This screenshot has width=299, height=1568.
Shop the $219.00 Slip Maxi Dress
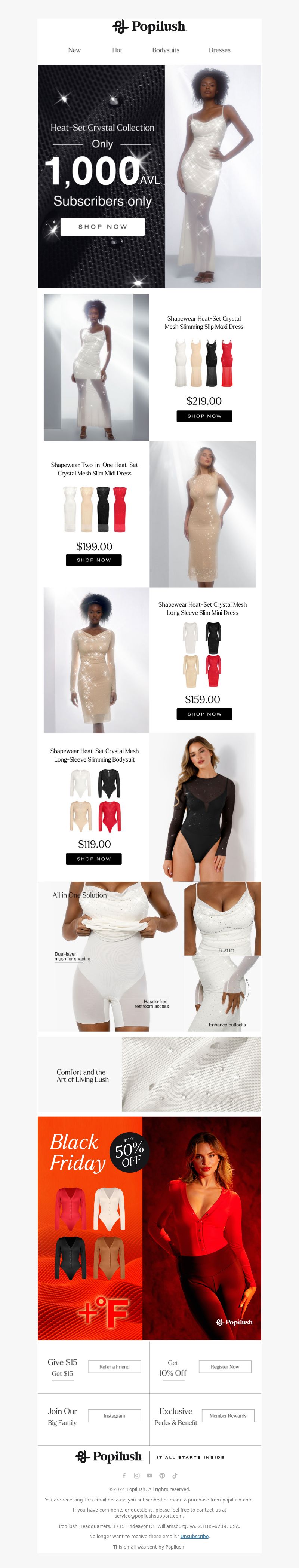204,416
